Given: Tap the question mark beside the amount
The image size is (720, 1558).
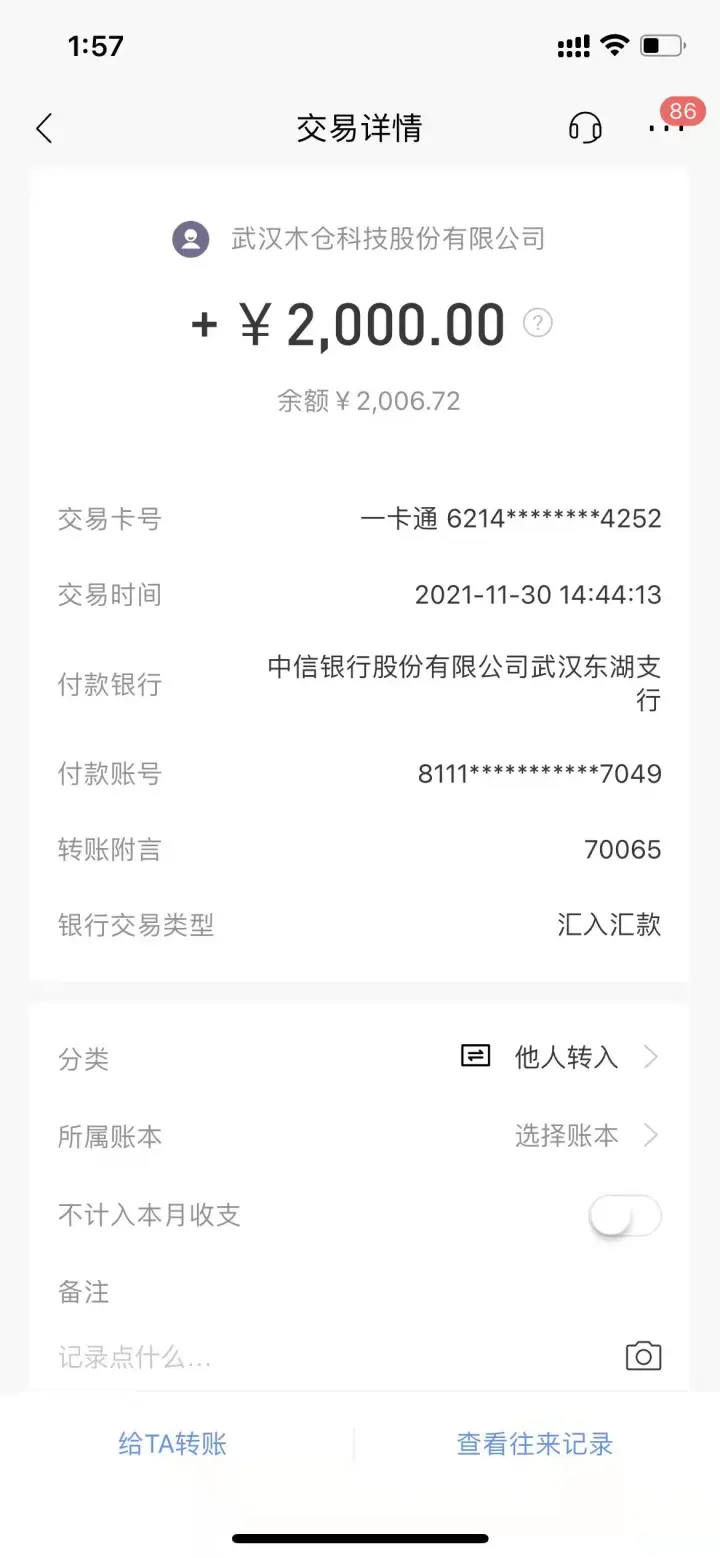Looking at the screenshot, I should click(x=538, y=323).
